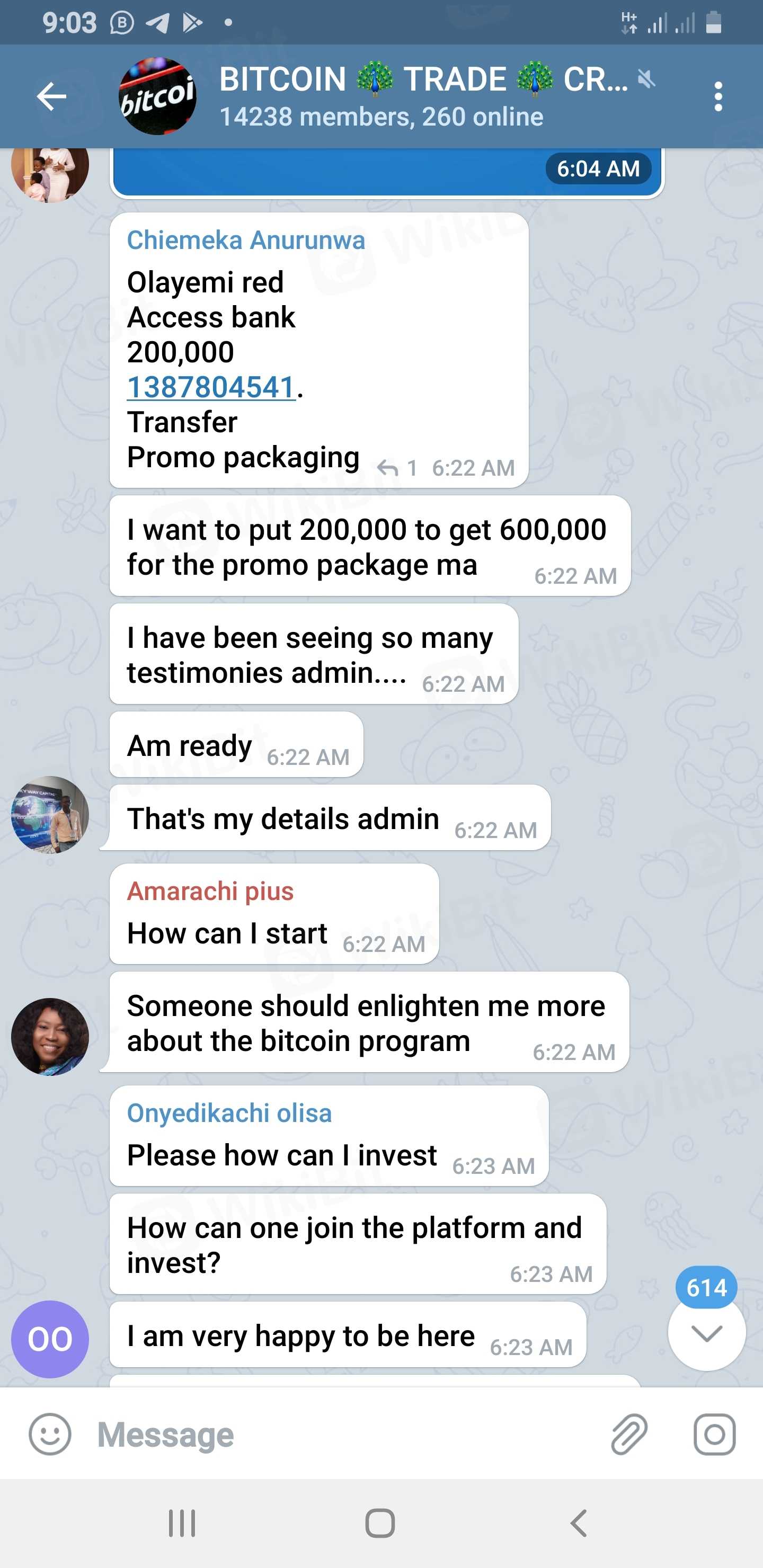Image resolution: width=763 pixels, height=1568 pixels.
Task: Attach a file with the paperclip
Action: click(629, 1434)
